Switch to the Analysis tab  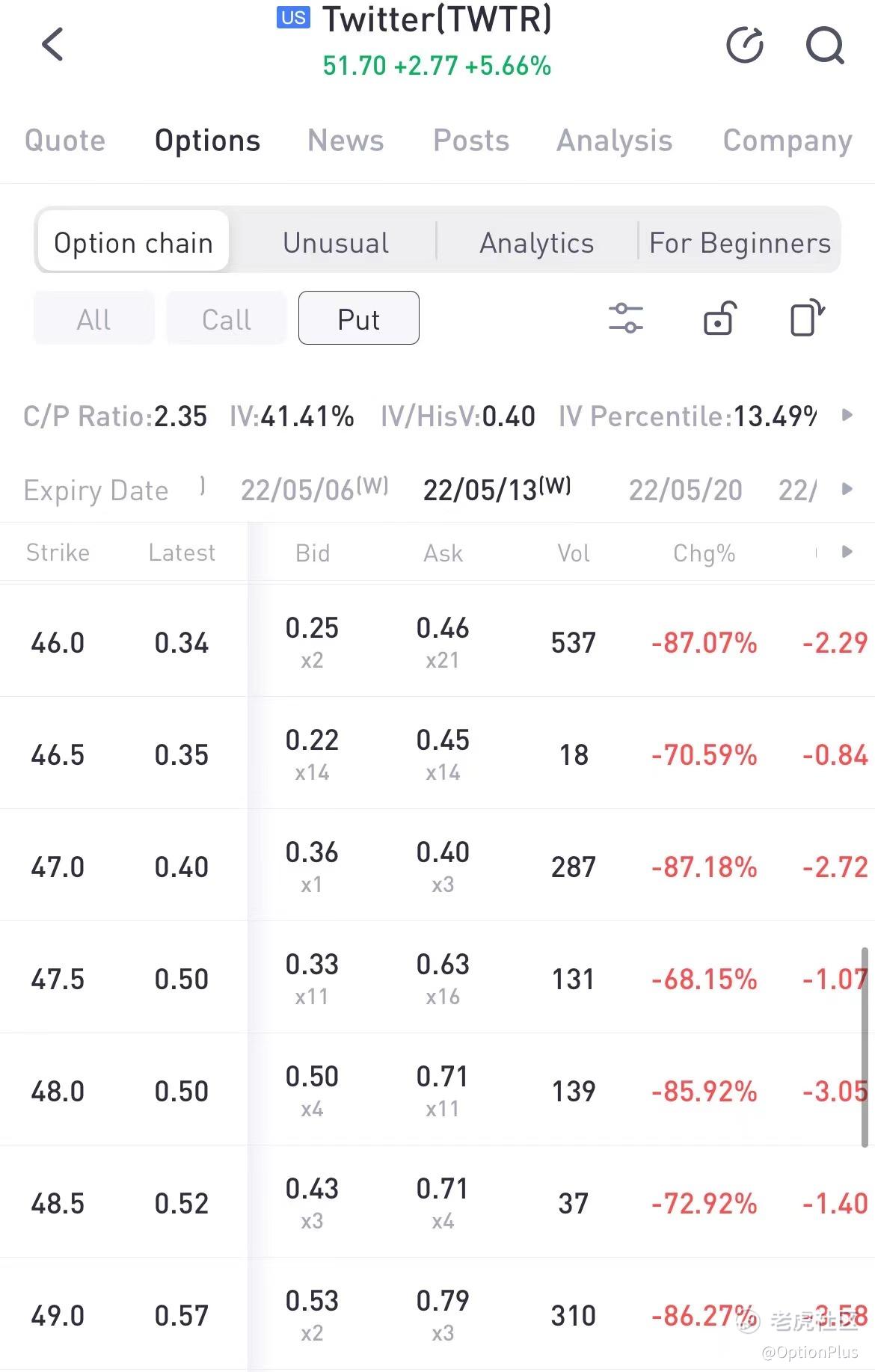coord(615,141)
